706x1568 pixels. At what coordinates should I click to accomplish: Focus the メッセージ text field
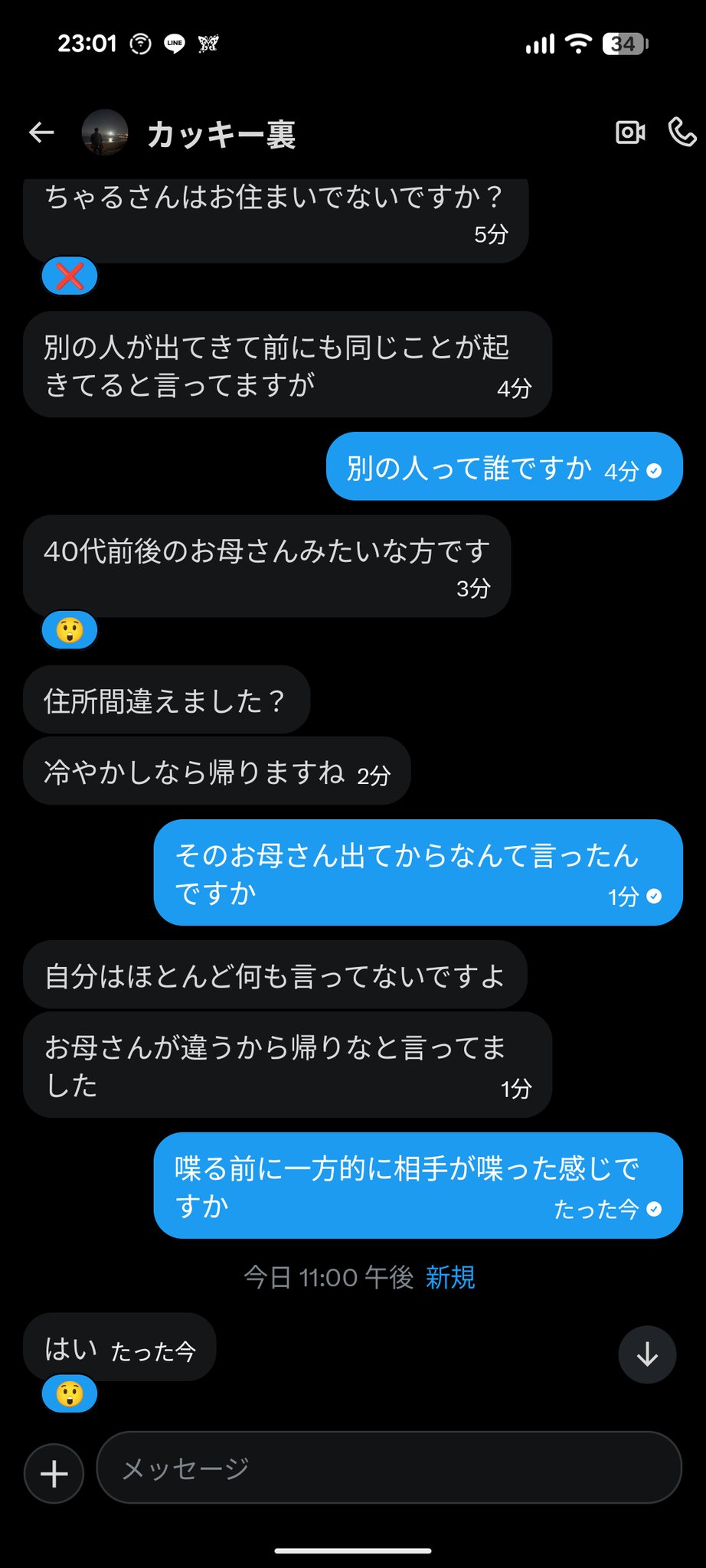point(389,1468)
